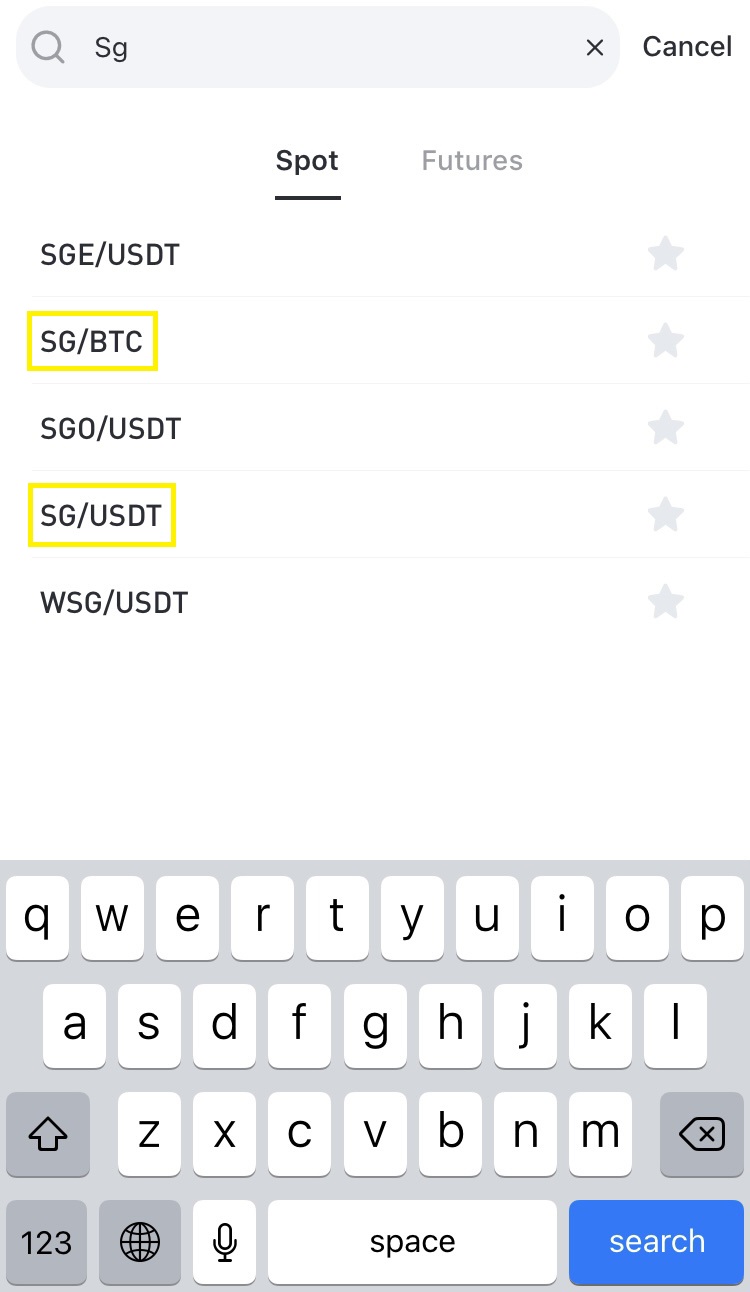Clear the search text with the X
The height and width of the screenshot is (1292, 750).
coord(595,47)
